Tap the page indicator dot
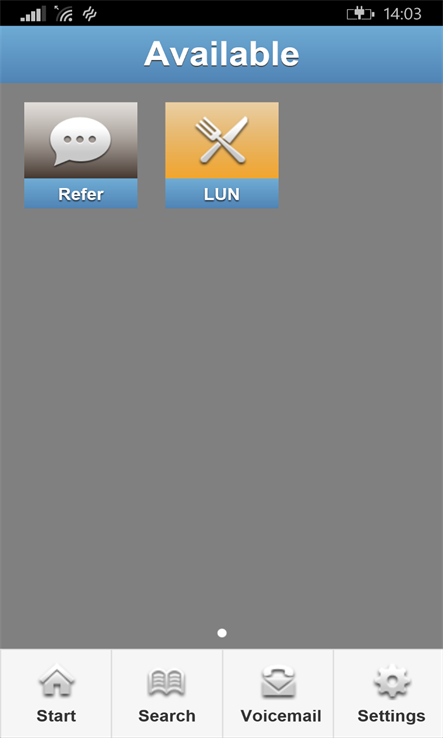Image resolution: width=443 pixels, height=738 pixels. pyautogui.click(x=222, y=633)
